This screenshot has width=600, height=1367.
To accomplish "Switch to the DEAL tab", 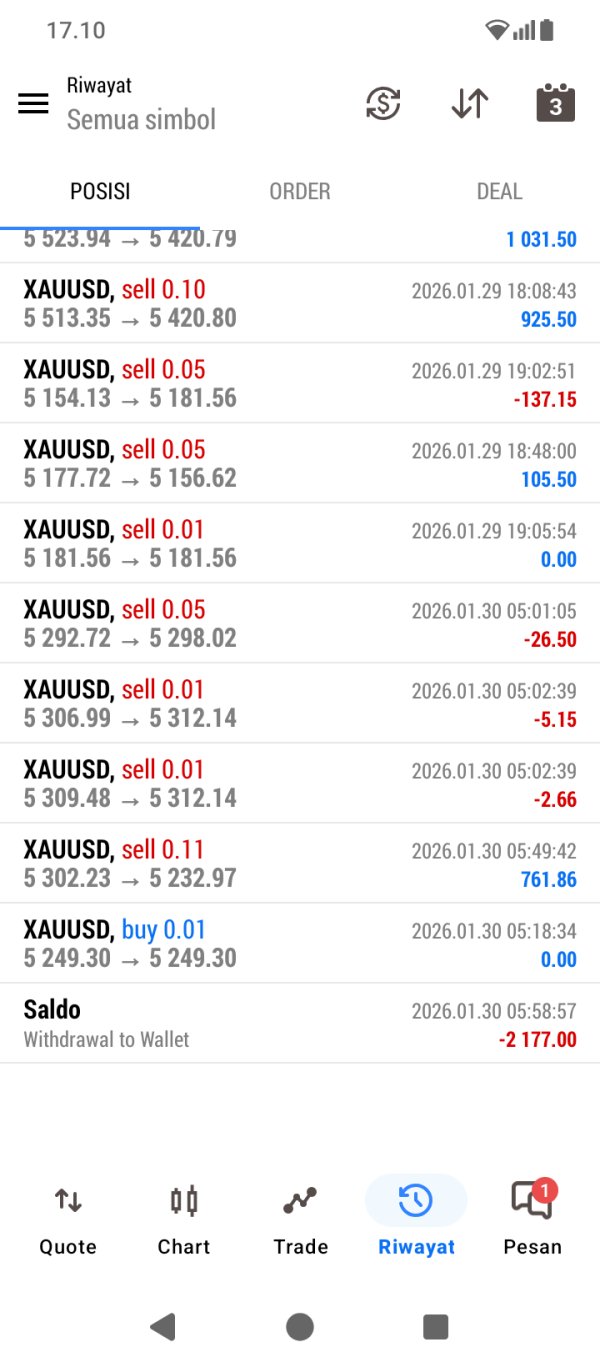I will coord(499,191).
